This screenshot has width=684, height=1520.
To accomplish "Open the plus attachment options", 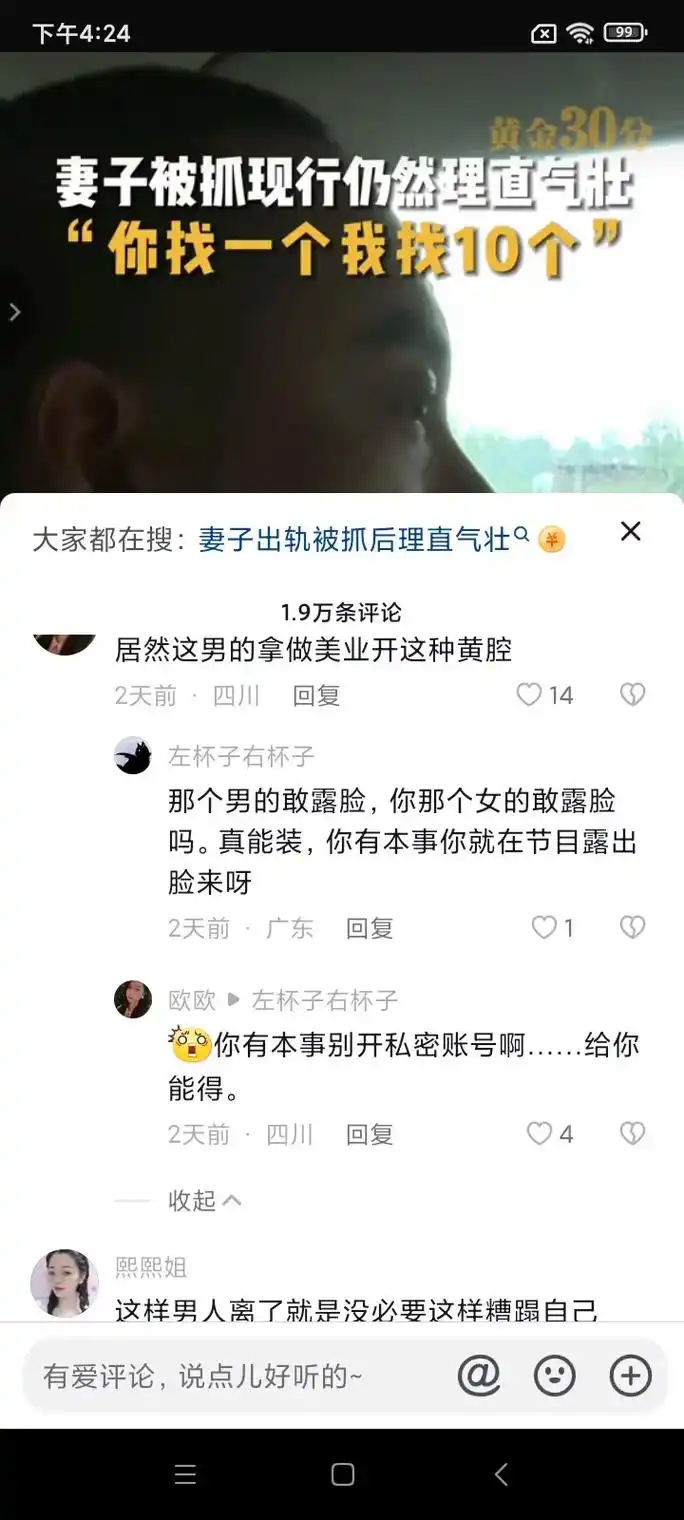I will 630,1377.
